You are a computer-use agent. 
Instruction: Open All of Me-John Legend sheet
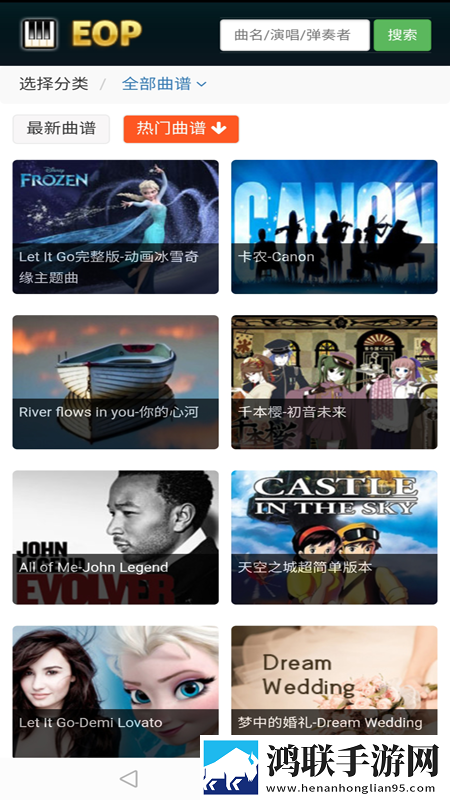pos(115,537)
